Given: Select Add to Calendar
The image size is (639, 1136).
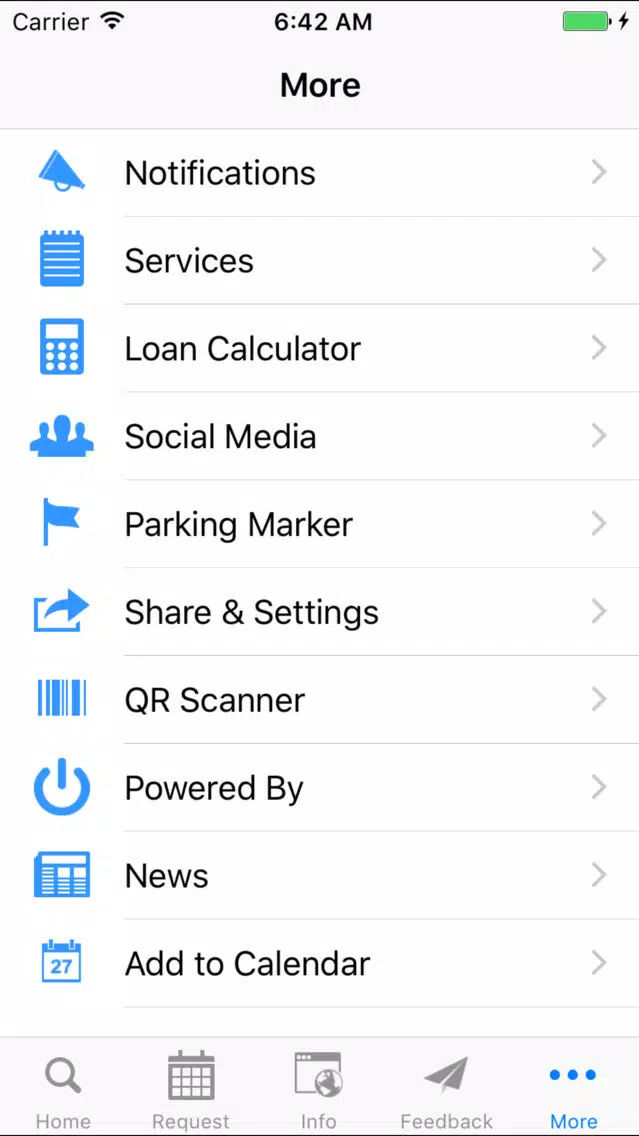Looking at the screenshot, I should point(320,964).
